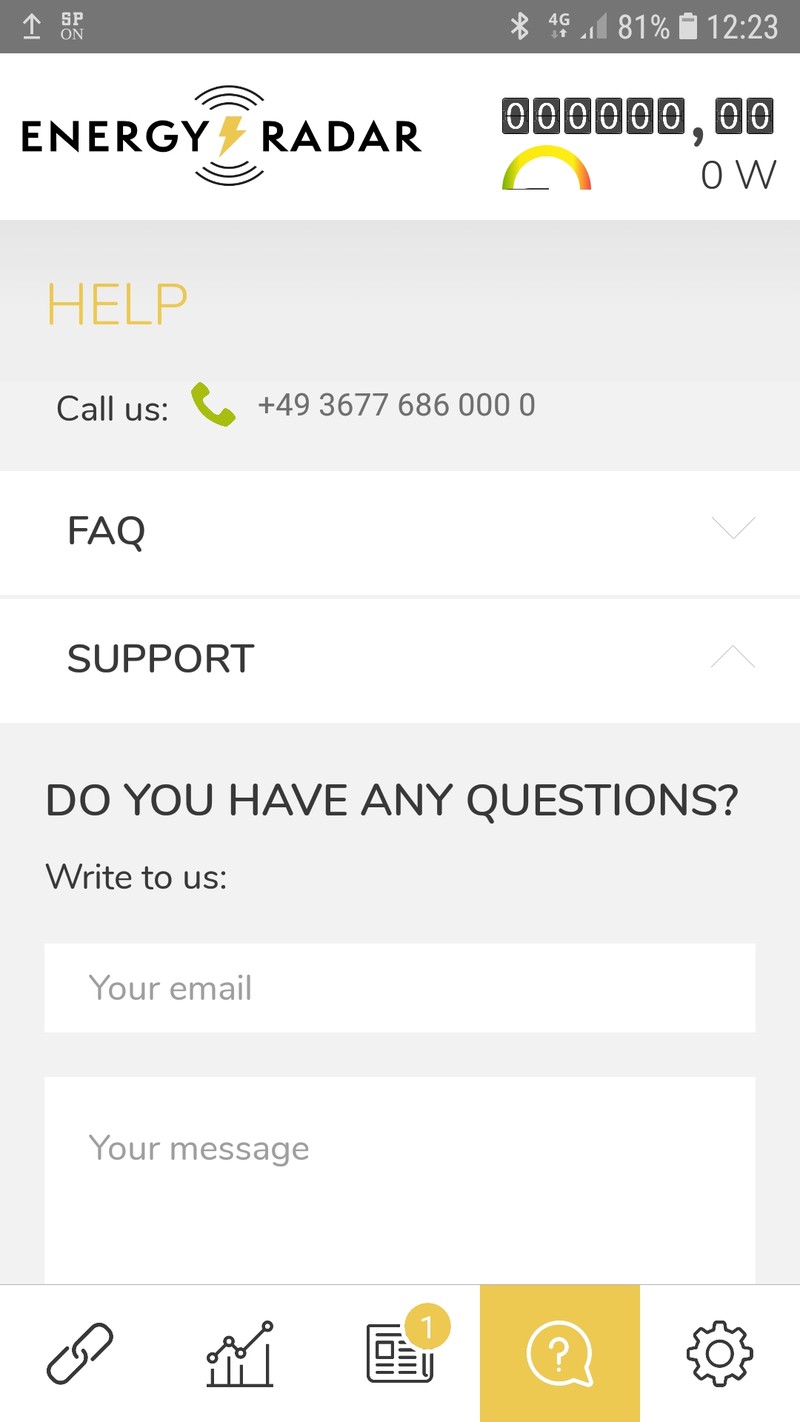Open the link/connection tab

click(80, 1353)
